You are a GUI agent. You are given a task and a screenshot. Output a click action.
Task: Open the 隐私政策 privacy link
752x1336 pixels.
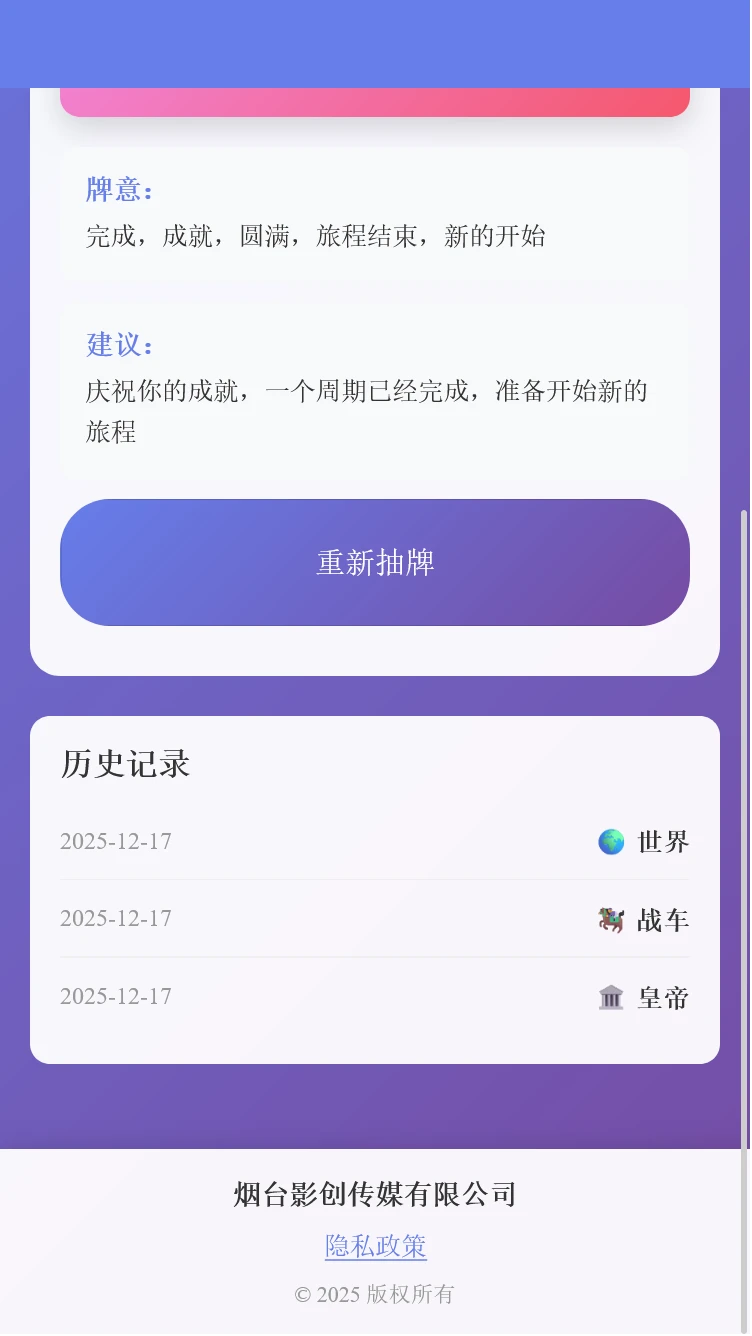(x=375, y=1246)
